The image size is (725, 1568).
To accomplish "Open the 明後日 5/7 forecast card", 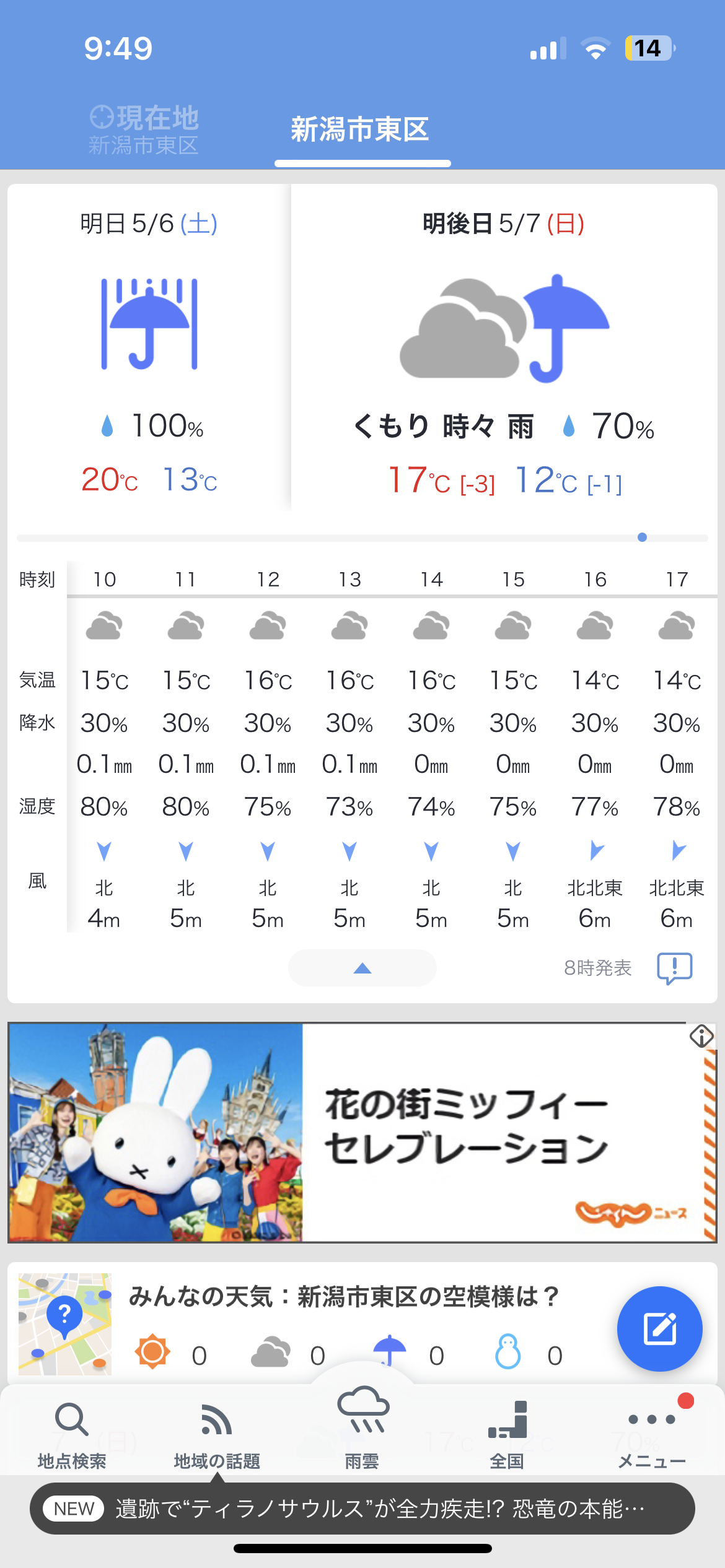I will coord(503,347).
